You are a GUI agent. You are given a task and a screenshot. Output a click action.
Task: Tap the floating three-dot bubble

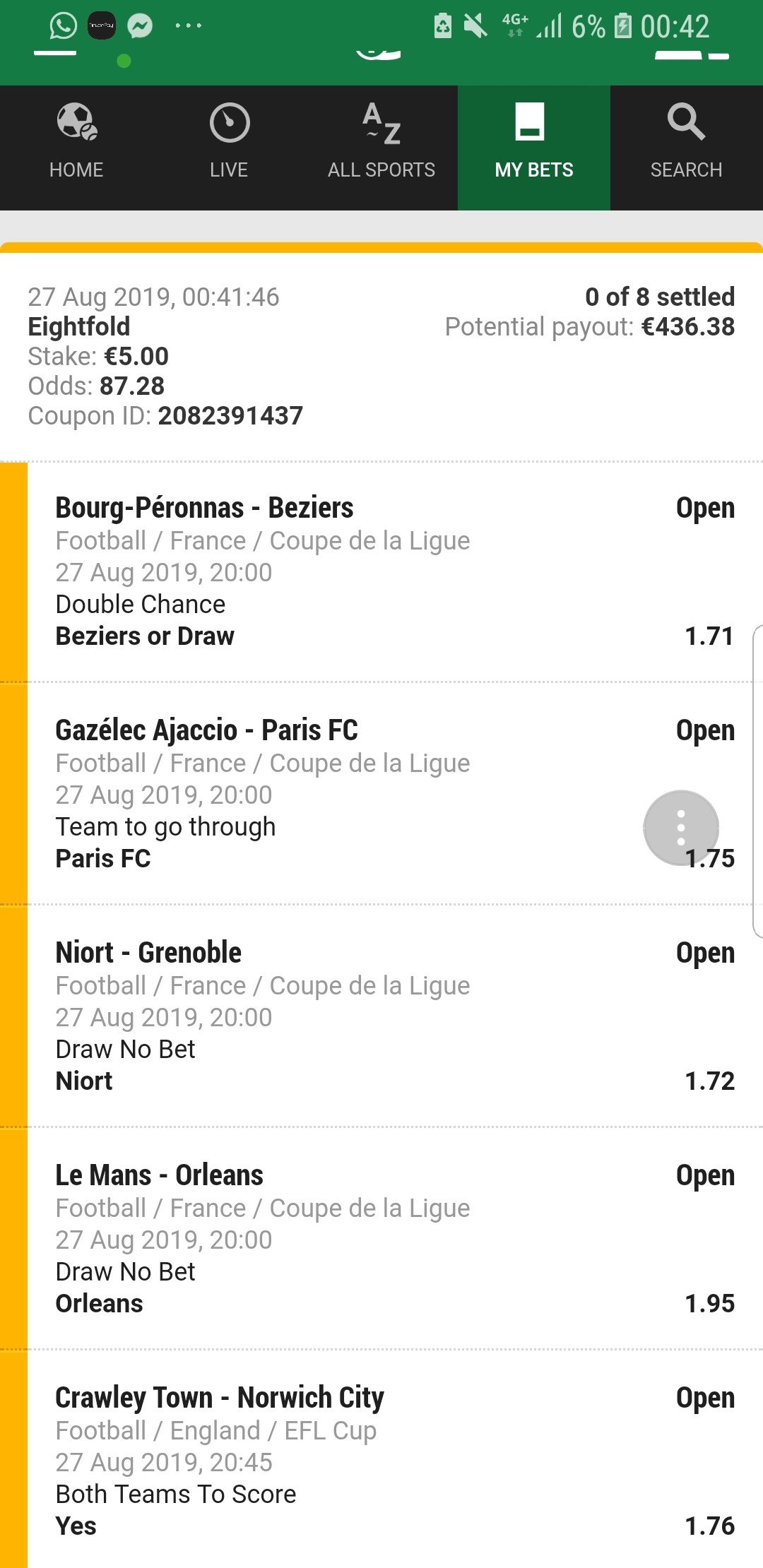coord(681,828)
